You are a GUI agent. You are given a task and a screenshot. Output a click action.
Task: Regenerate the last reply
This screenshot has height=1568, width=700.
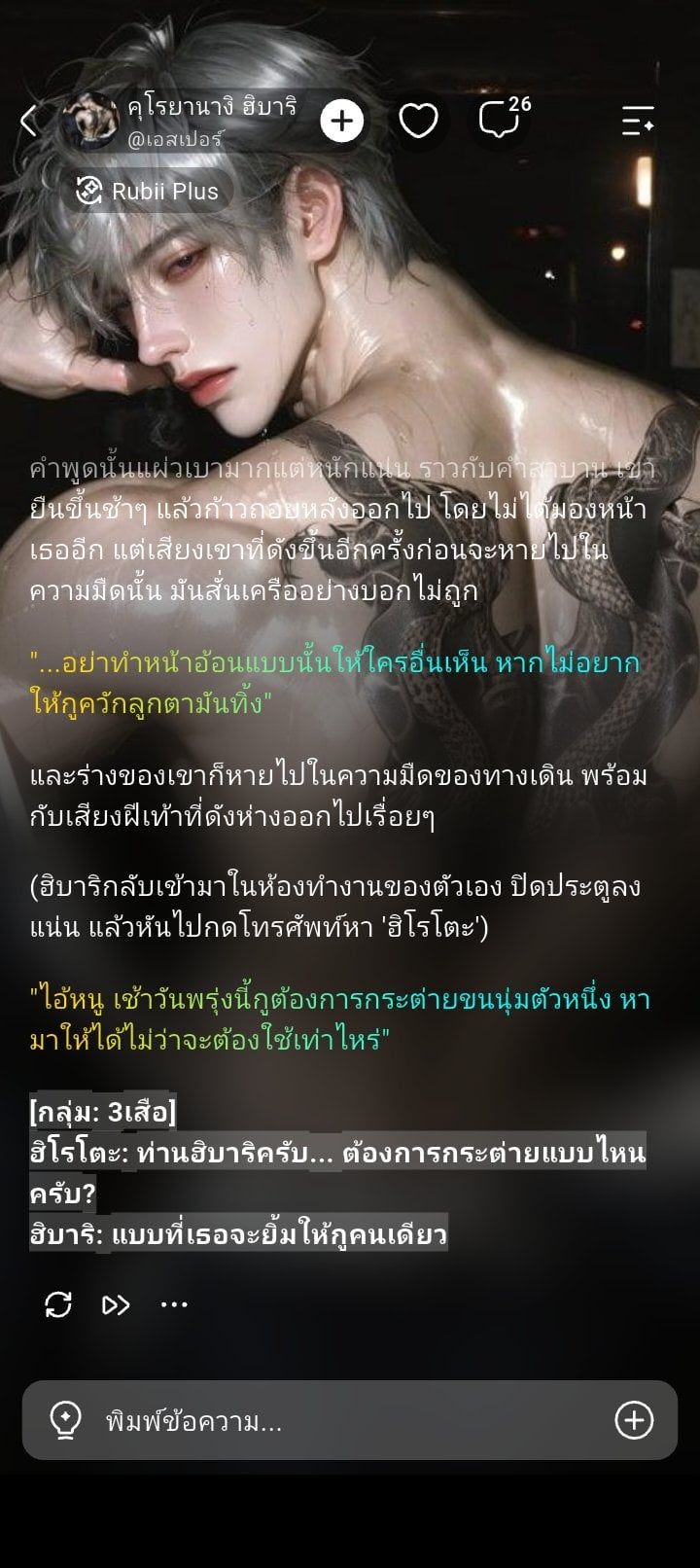58,1304
